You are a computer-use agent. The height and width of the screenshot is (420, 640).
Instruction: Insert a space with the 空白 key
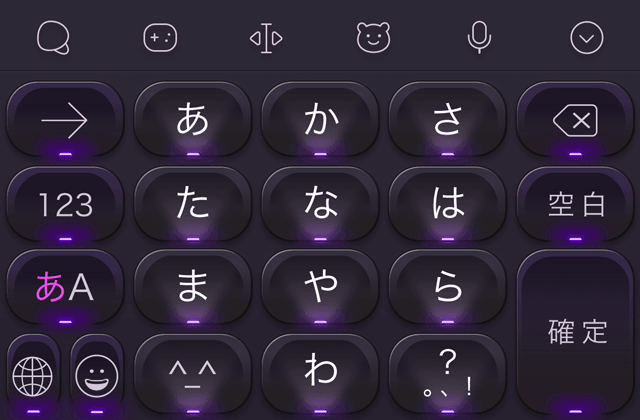[x=575, y=205]
